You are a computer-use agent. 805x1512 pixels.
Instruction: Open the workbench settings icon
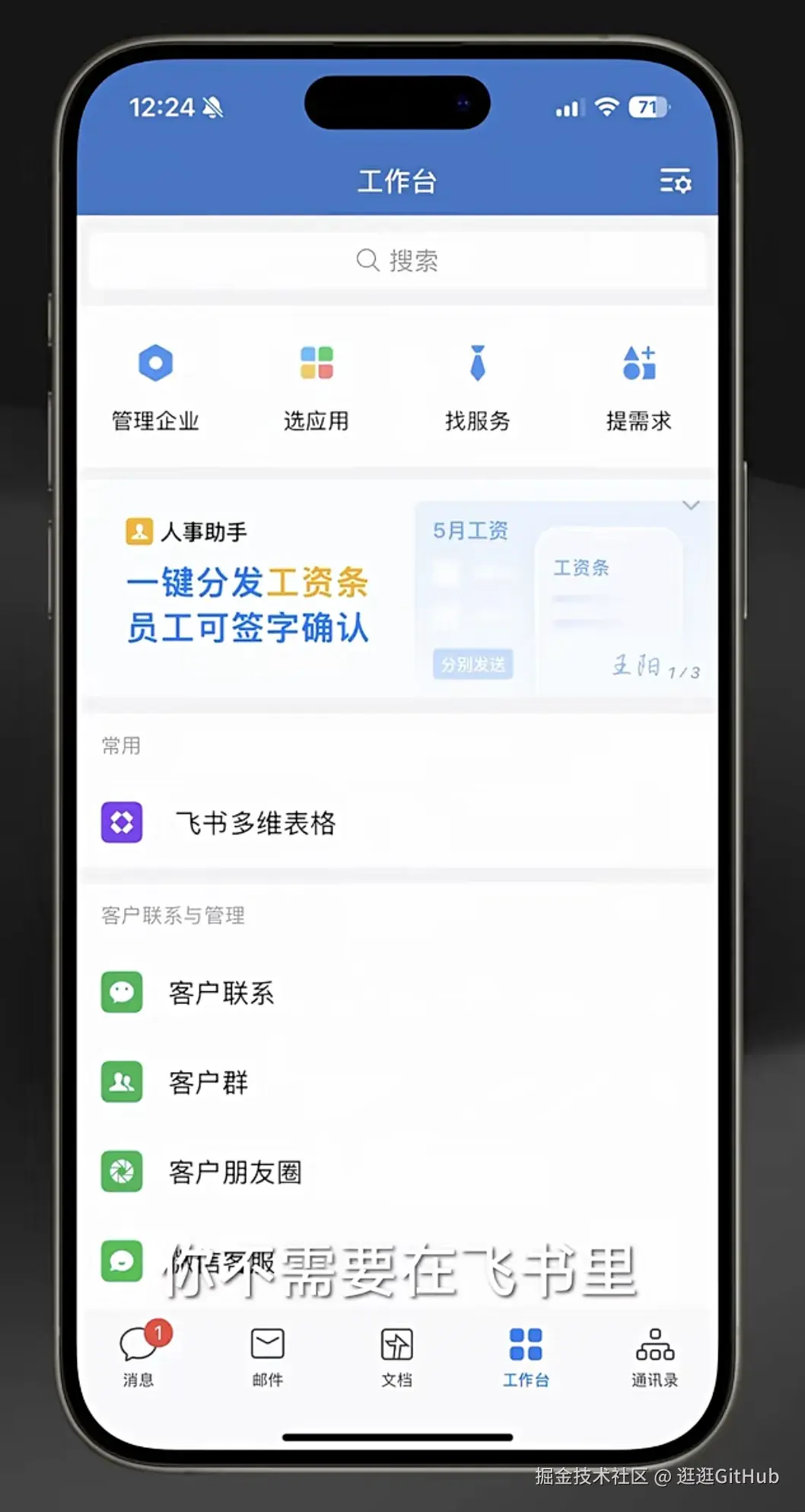pyautogui.click(x=675, y=182)
